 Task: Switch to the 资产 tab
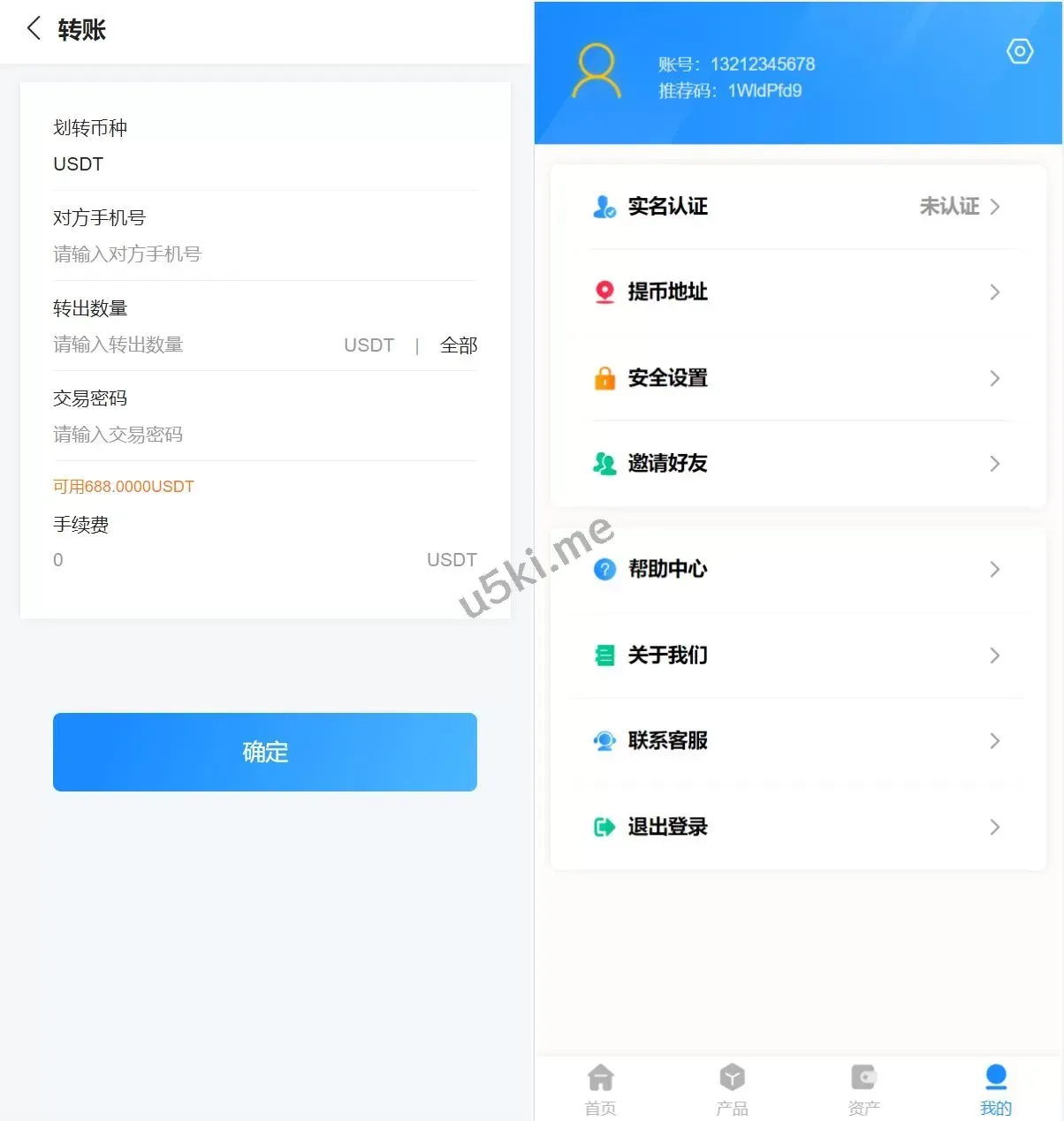point(863,1088)
